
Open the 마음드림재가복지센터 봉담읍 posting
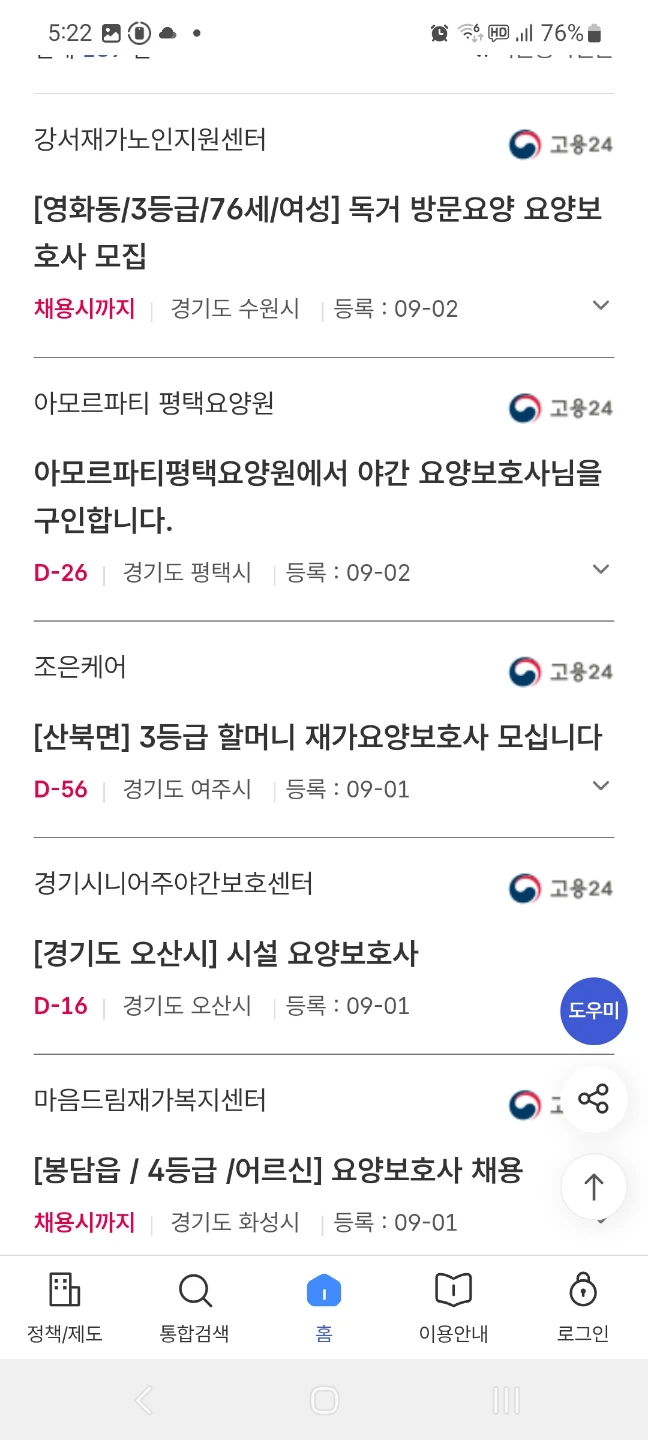[278, 1170]
